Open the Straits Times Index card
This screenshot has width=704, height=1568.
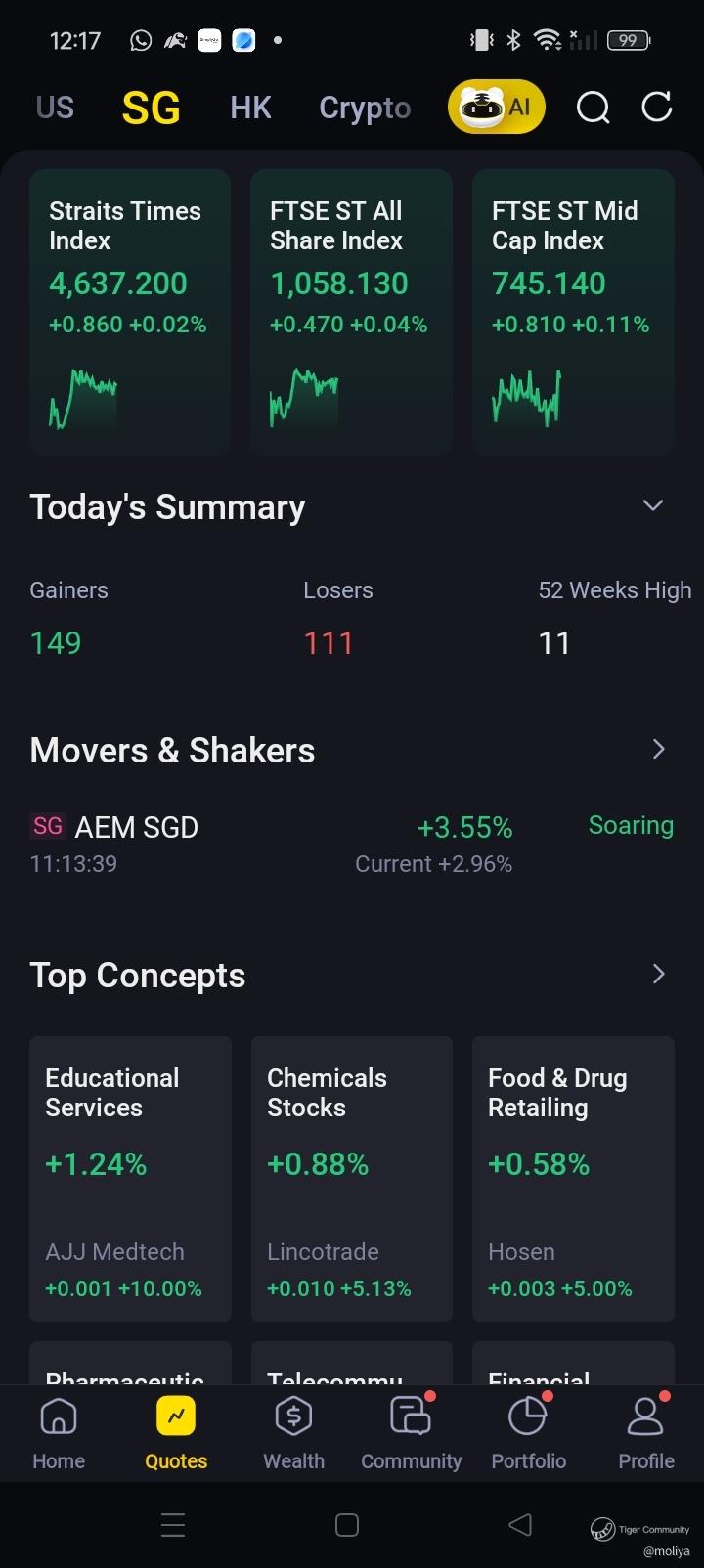coord(130,312)
